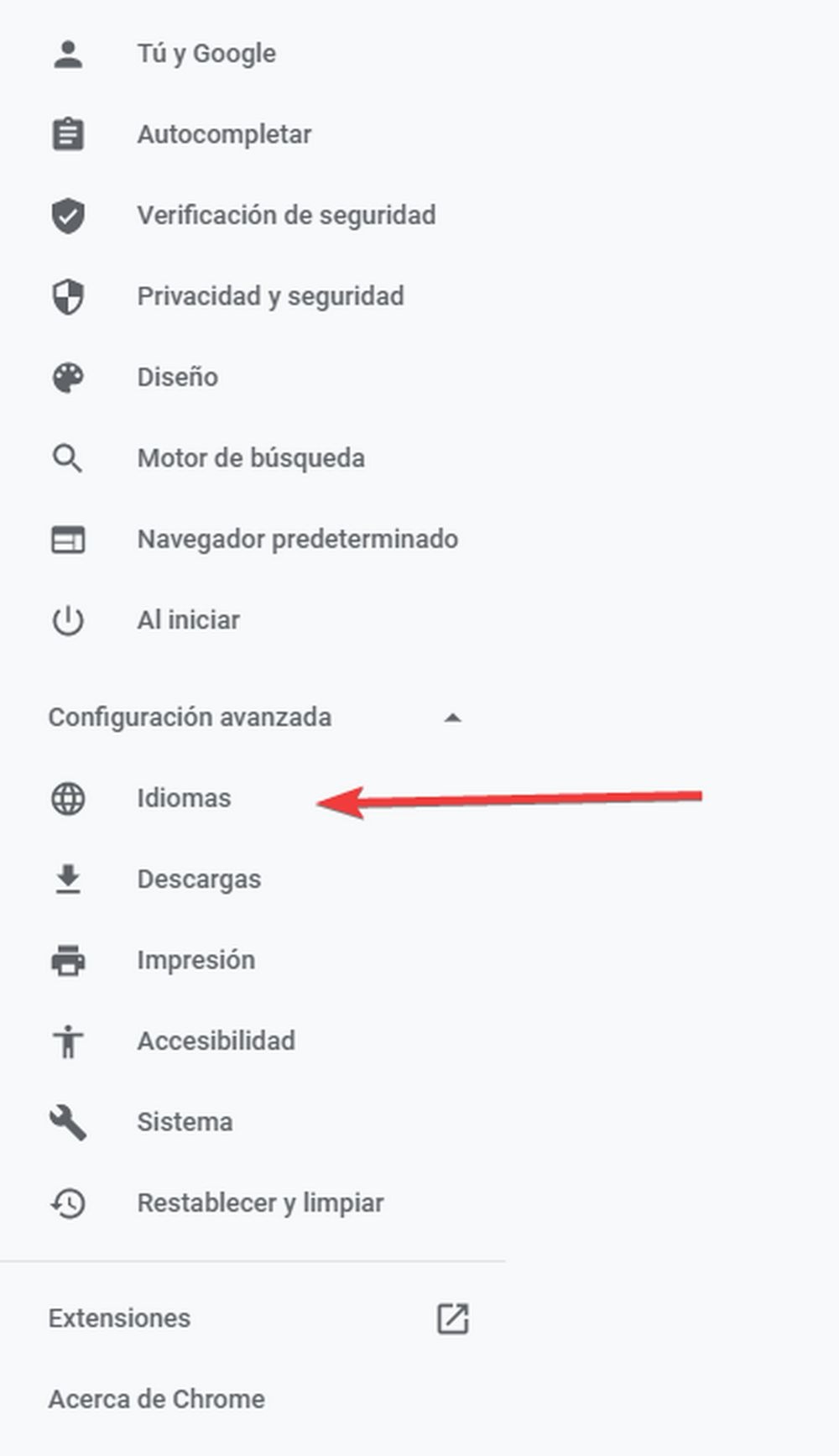
Task: Collapse the Configuración avanzada section
Action: pyautogui.click(x=452, y=718)
